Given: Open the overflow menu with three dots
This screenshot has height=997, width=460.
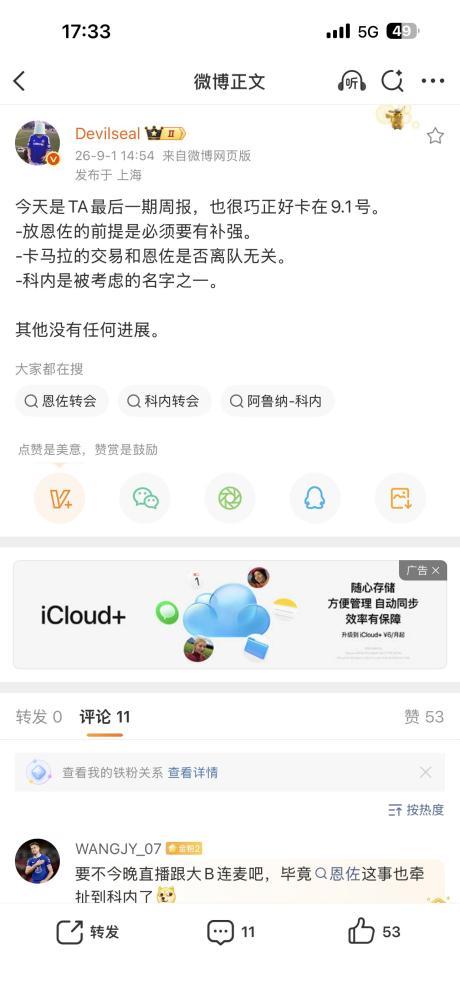Looking at the screenshot, I should [433, 81].
